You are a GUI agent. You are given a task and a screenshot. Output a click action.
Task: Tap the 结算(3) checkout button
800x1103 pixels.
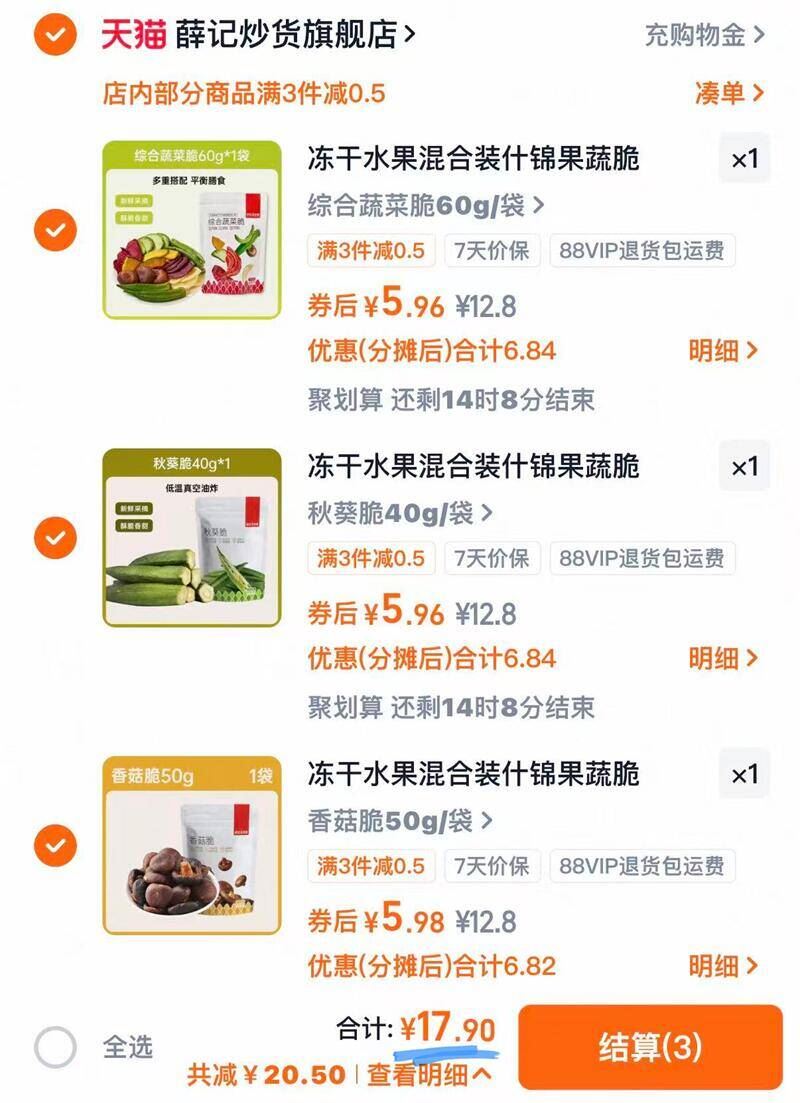[x=649, y=1047]
